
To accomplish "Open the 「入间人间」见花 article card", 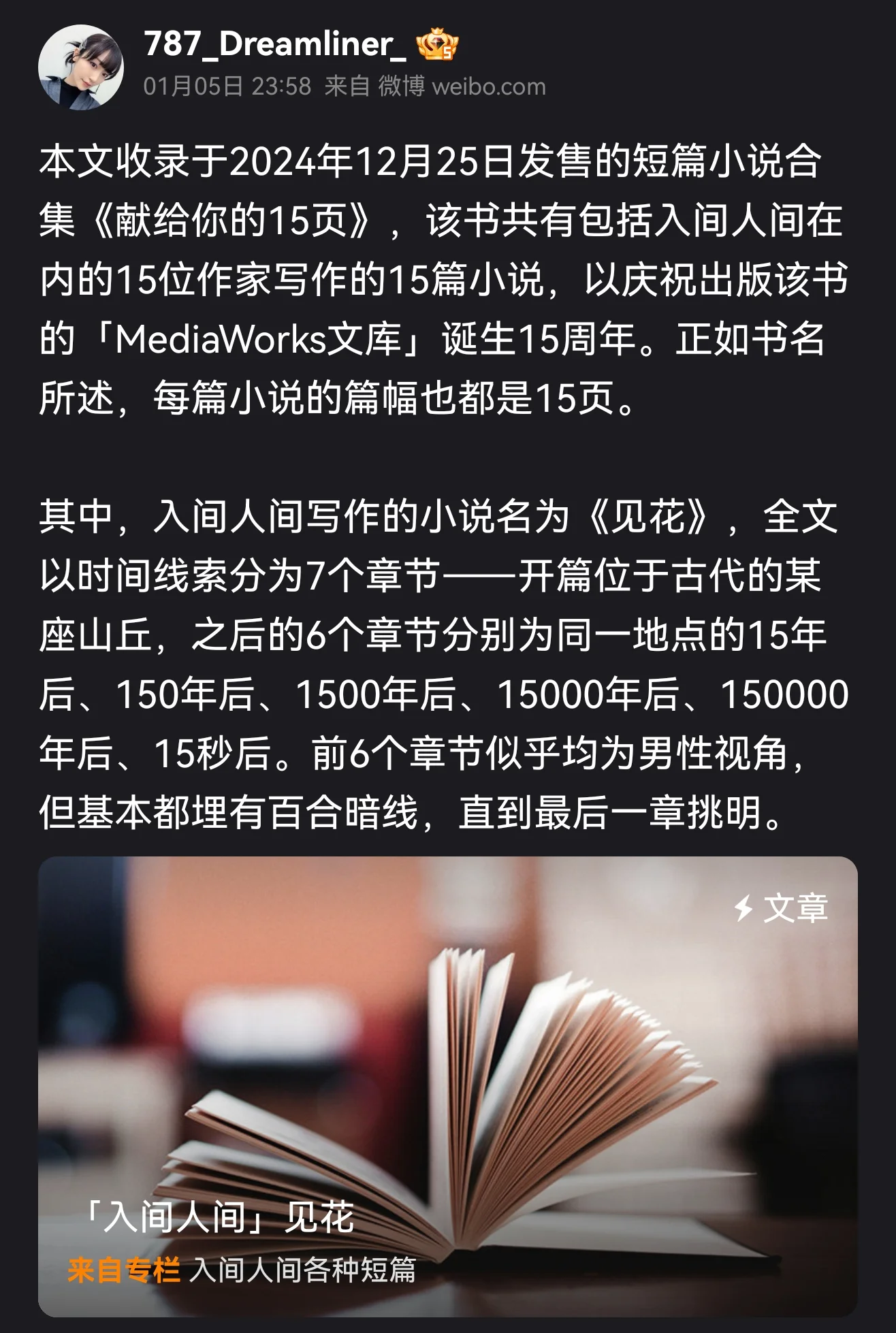I will pyautogui.click(x=447, y=1062).
